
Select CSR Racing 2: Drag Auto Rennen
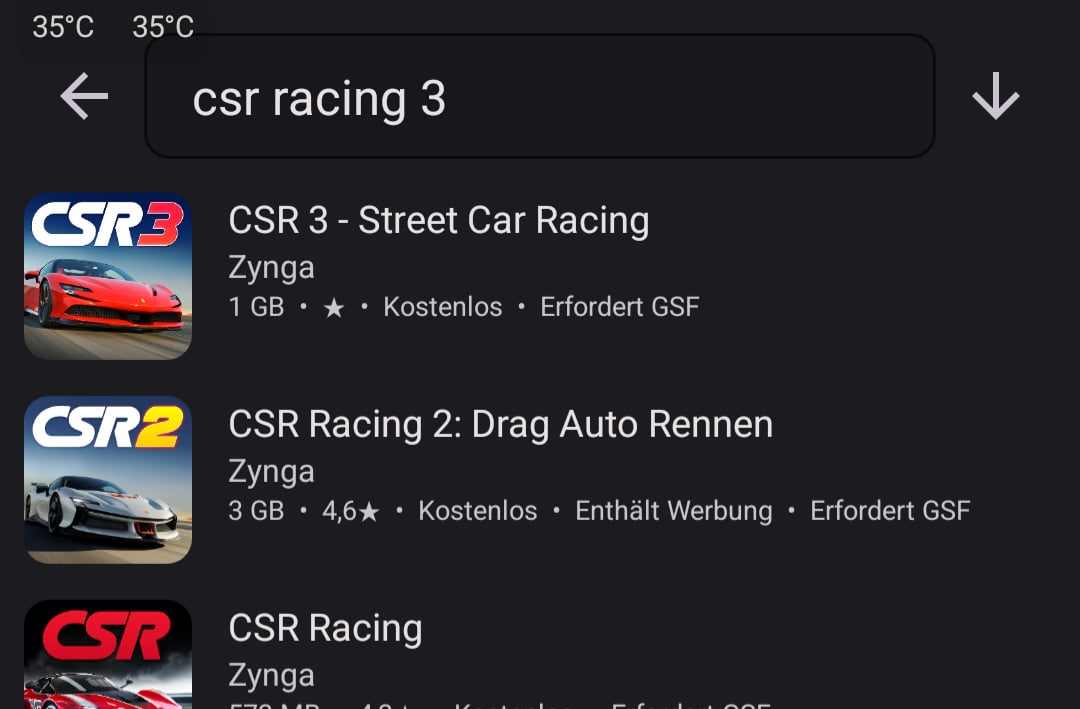[x=500, y=425]
